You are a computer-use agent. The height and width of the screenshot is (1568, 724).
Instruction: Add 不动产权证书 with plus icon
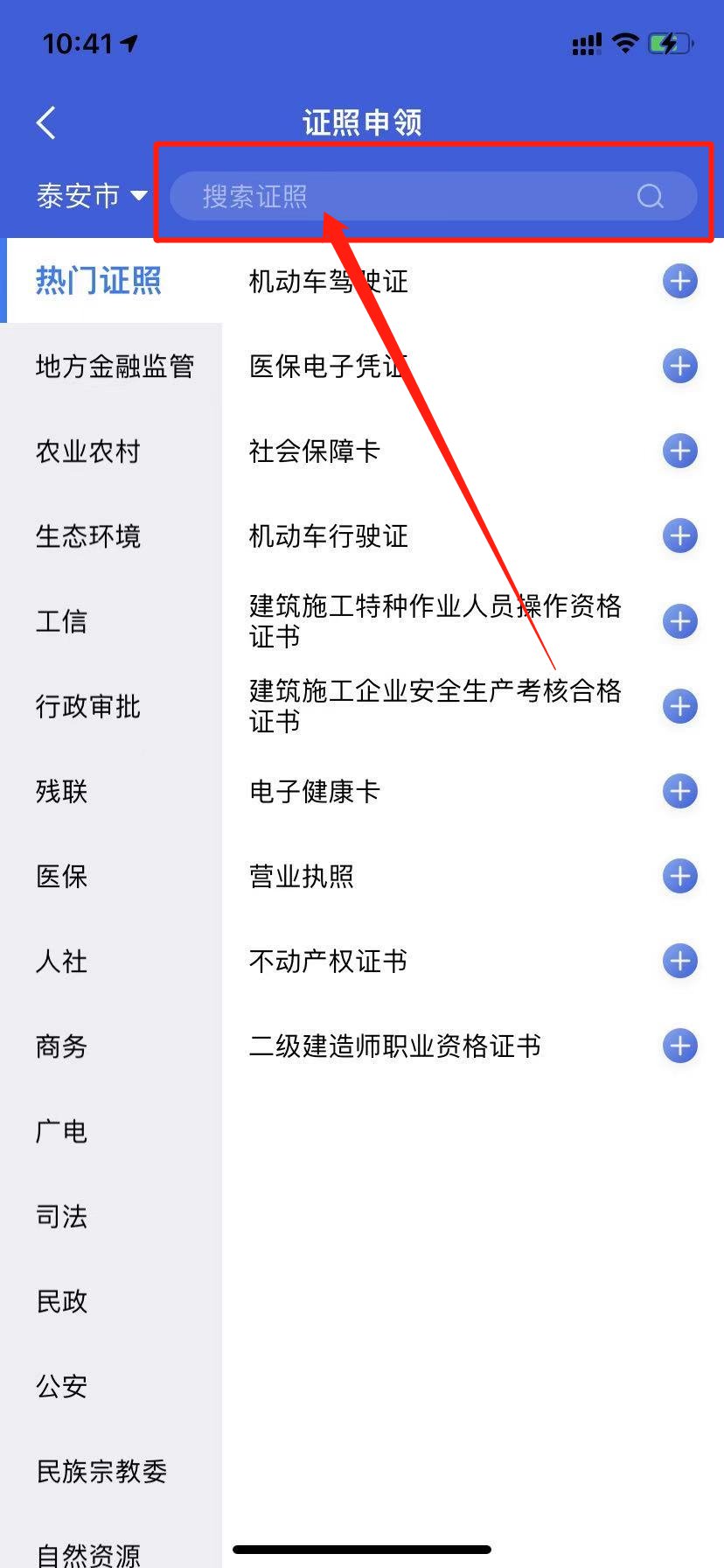click(679, 961)
